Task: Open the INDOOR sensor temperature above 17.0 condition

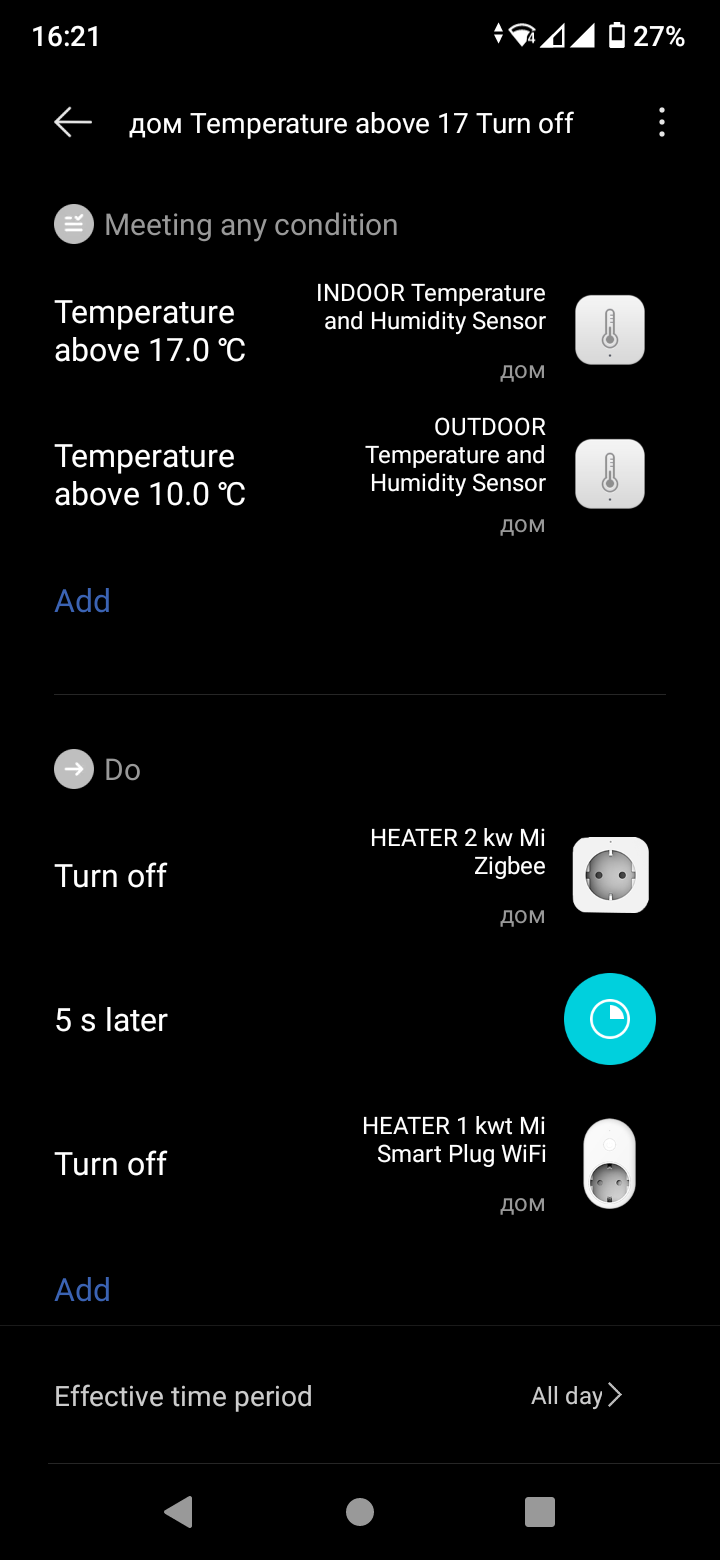Action: tap(360, 331)
